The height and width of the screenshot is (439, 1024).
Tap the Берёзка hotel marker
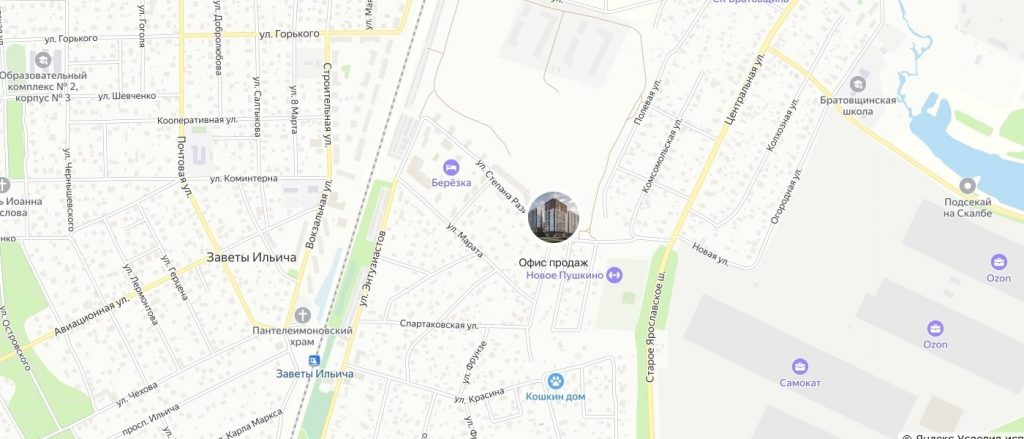pyautogui.click(x=451, y=165)
